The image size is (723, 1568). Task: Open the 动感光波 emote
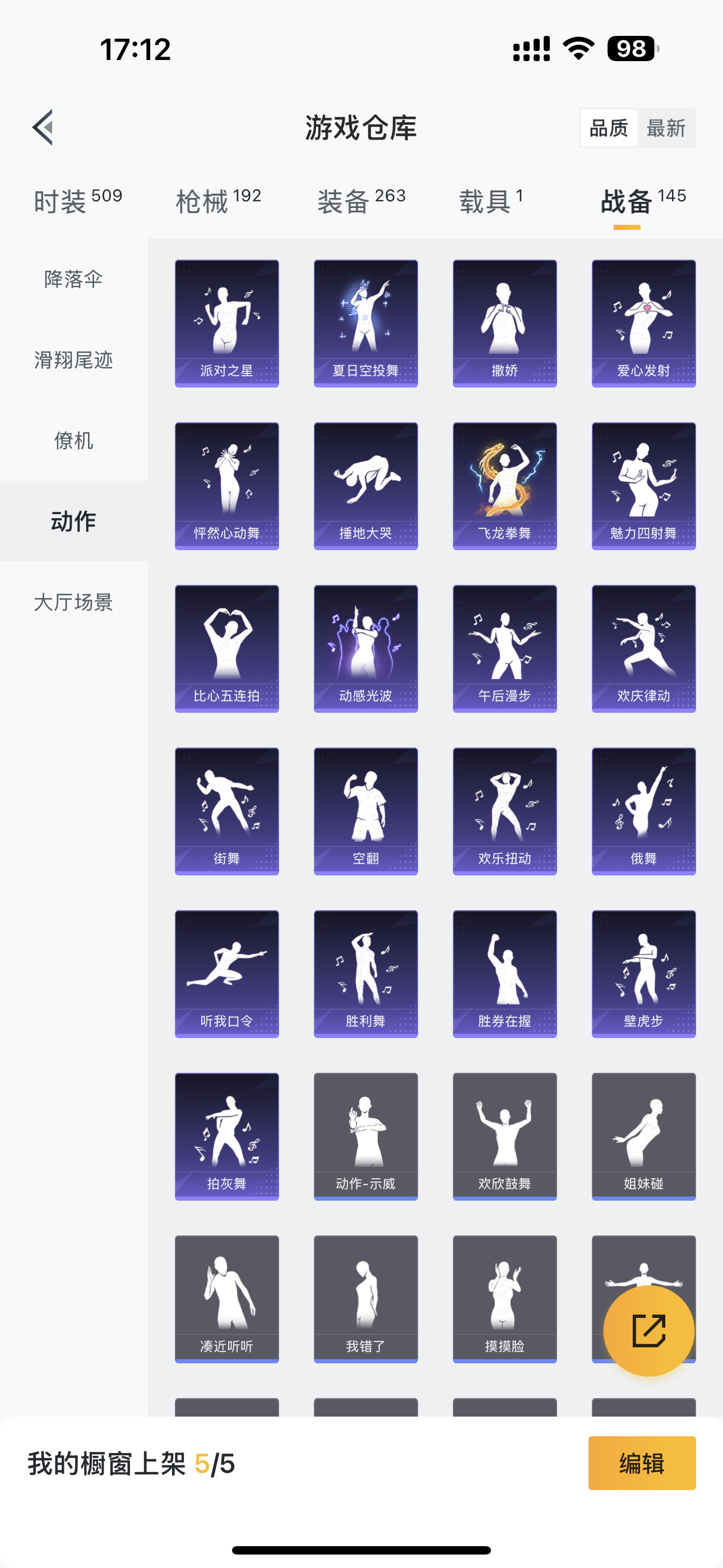[366, 648]
